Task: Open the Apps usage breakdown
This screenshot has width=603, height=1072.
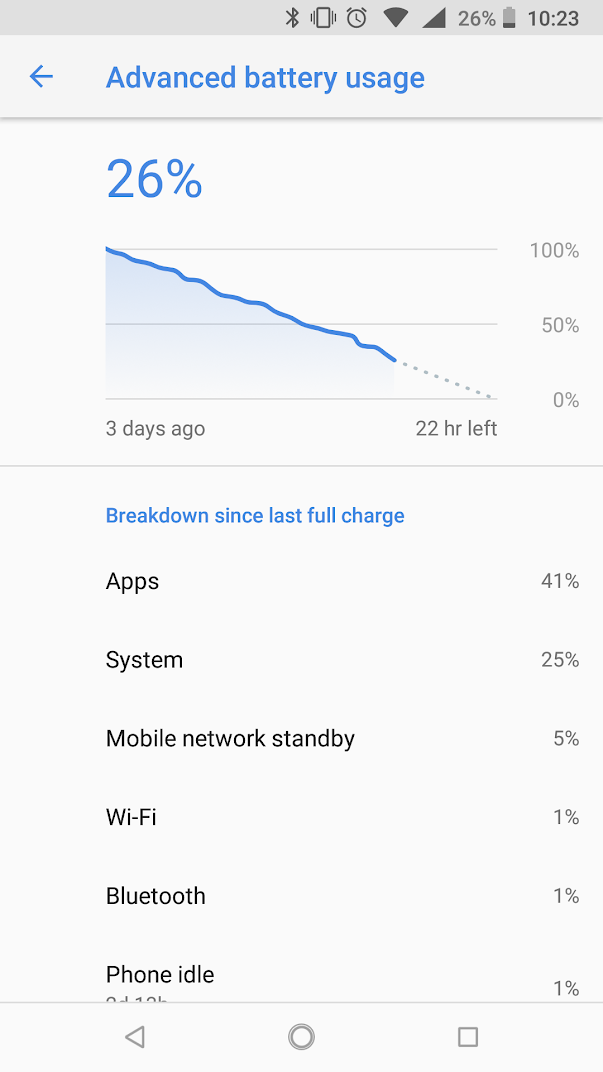Action: tap(302, 581)
